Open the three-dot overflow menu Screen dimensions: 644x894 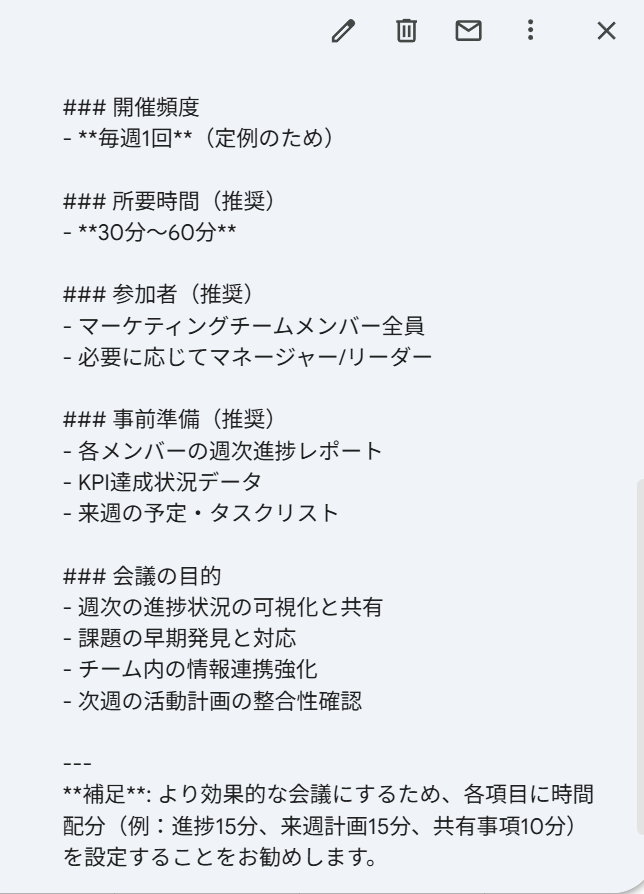tap(530, 32)
